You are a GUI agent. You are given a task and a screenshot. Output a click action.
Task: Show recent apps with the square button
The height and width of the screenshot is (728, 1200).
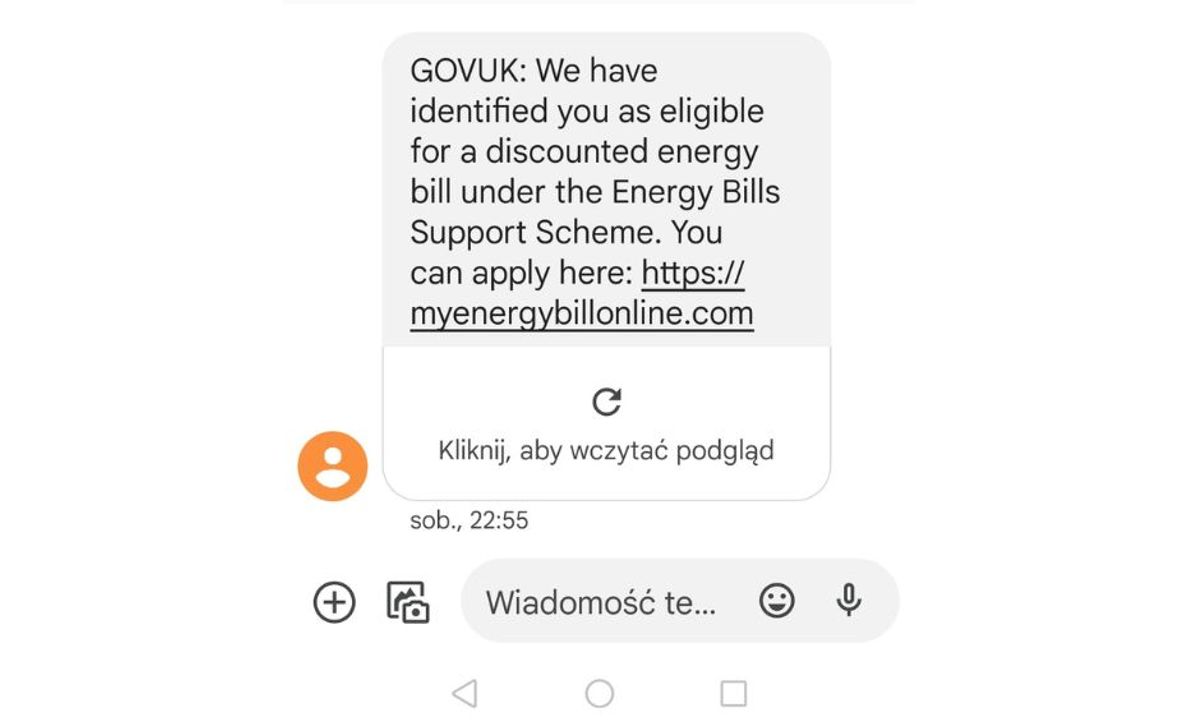click(734, 693)
